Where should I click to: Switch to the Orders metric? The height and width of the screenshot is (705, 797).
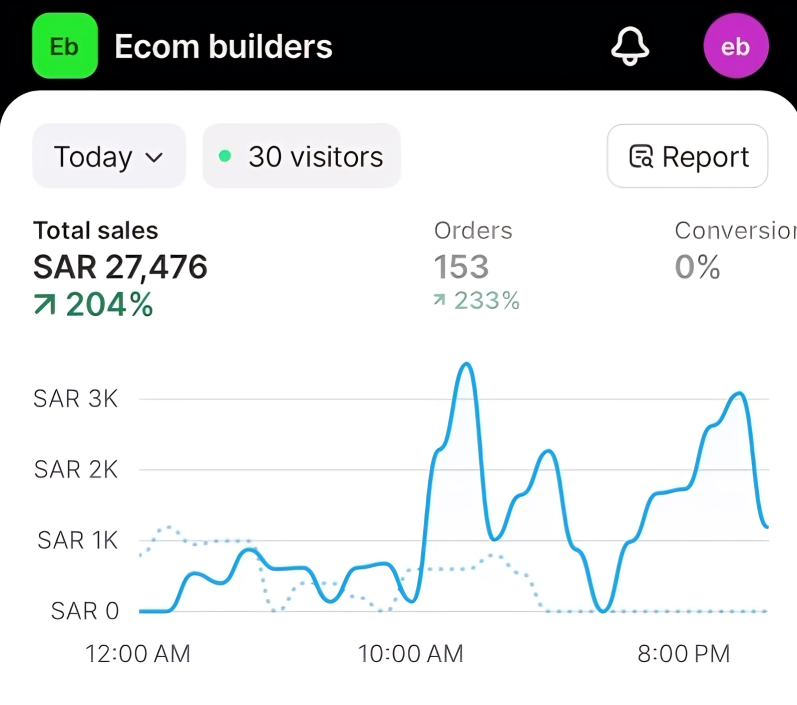pyautogui.click(x=476, y=266)
